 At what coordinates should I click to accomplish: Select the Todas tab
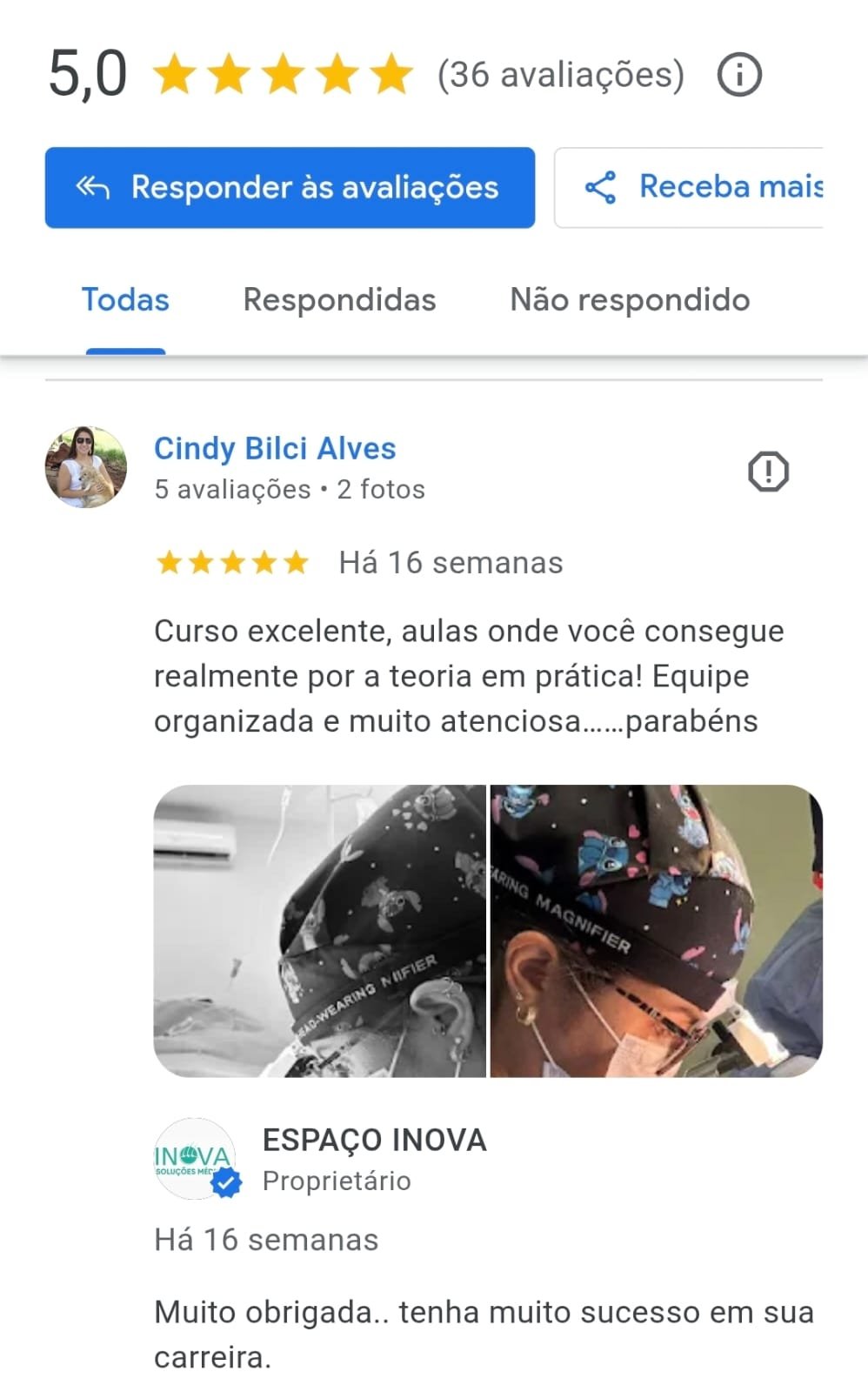[x=125, y=300]
